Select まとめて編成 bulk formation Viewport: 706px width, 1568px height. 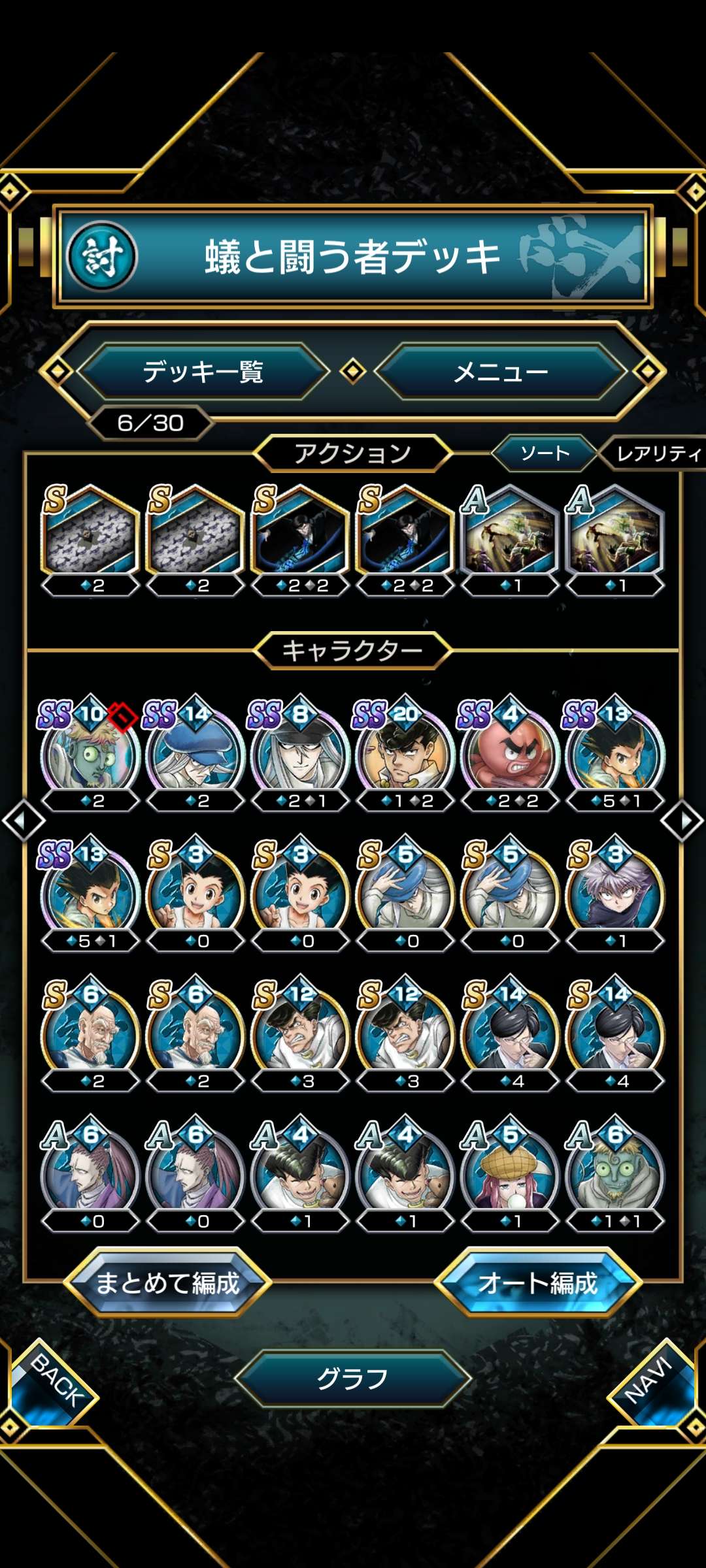coord(167,1282)
